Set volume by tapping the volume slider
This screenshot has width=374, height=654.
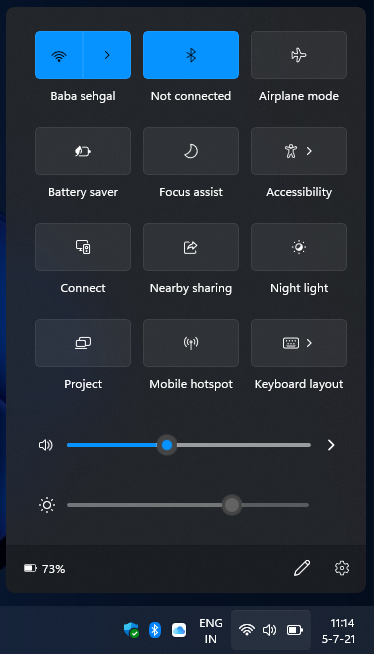[189, 445]
